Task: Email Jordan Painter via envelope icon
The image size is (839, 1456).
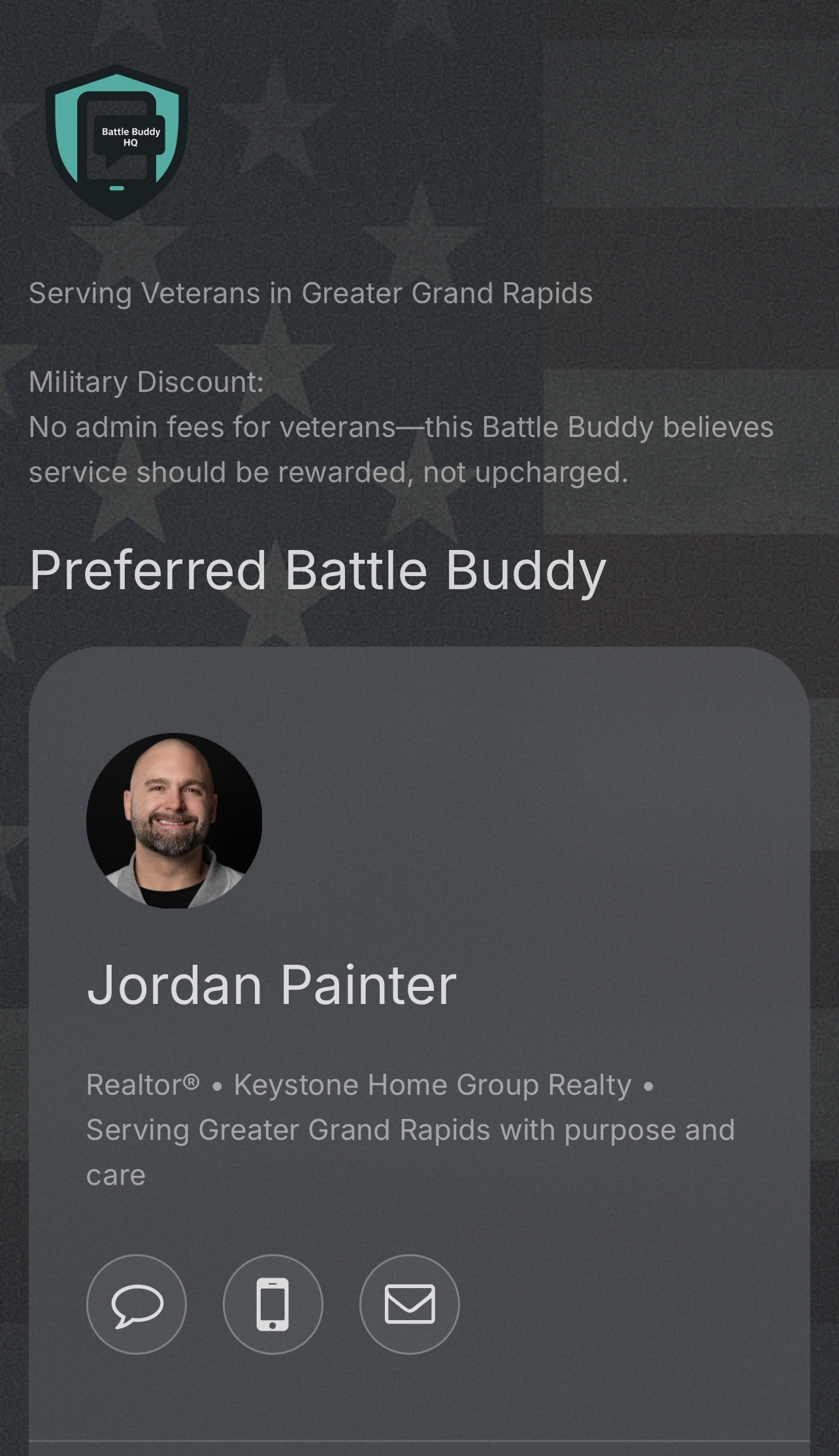Action: [409, 1304]
